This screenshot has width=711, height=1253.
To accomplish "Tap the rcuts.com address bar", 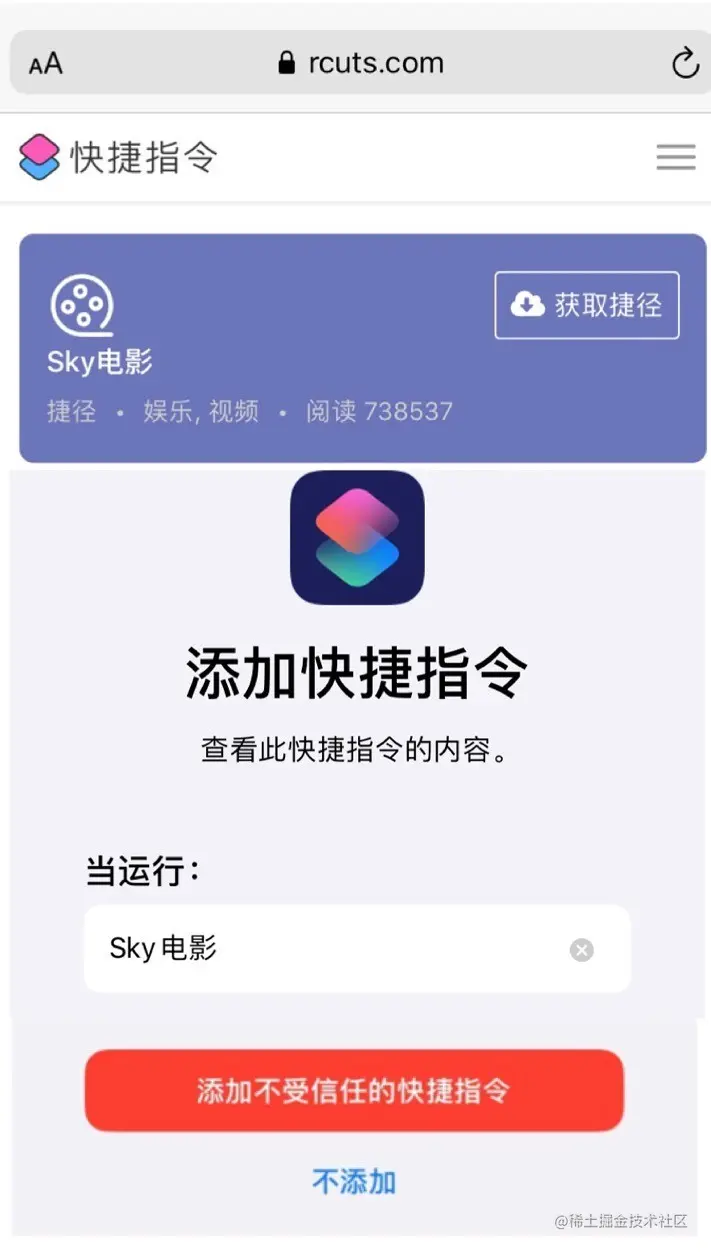I will point(360,64).
